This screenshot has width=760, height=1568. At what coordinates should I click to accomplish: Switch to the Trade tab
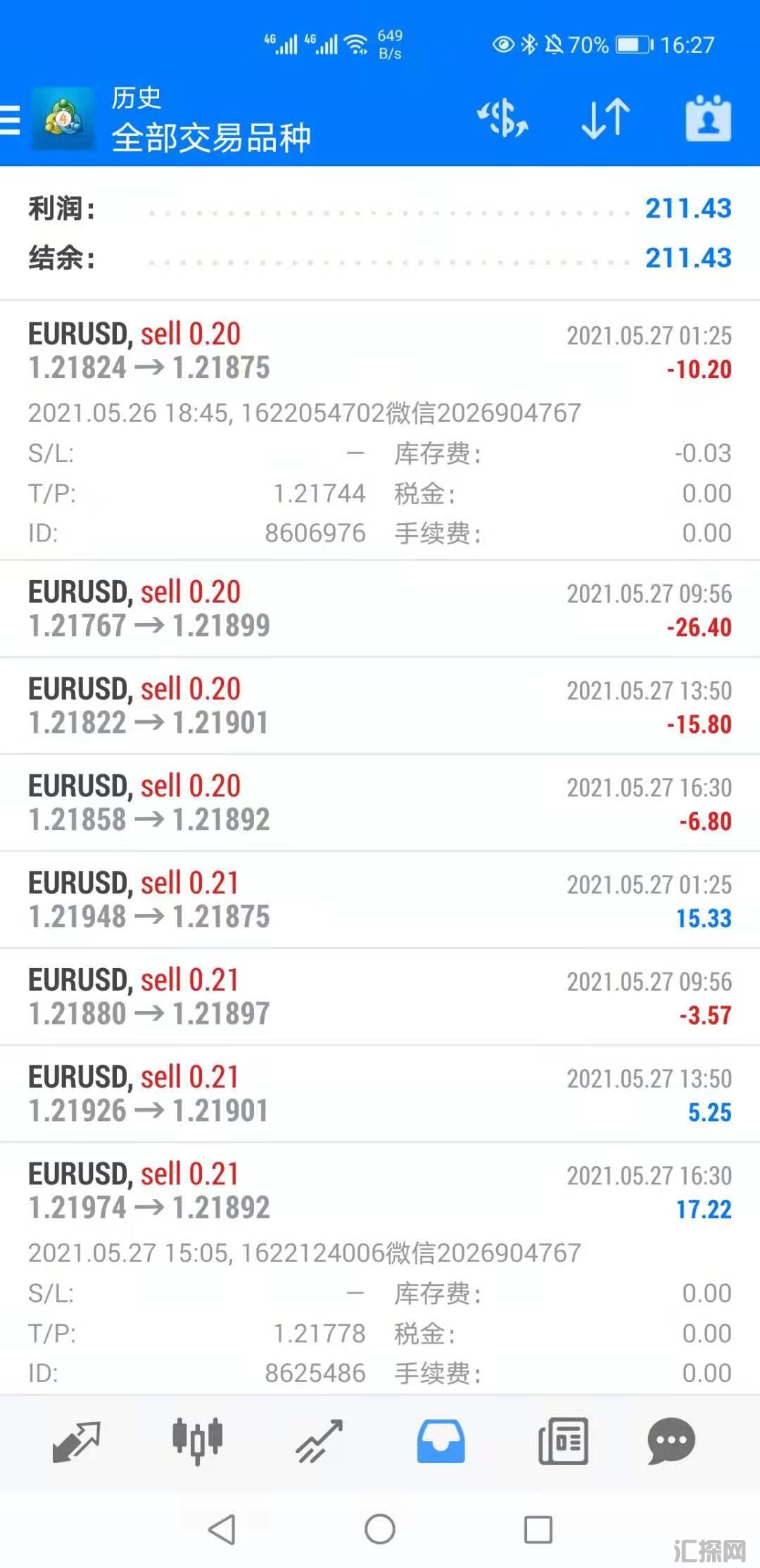pyautogui.click(x=319, y=1441)
